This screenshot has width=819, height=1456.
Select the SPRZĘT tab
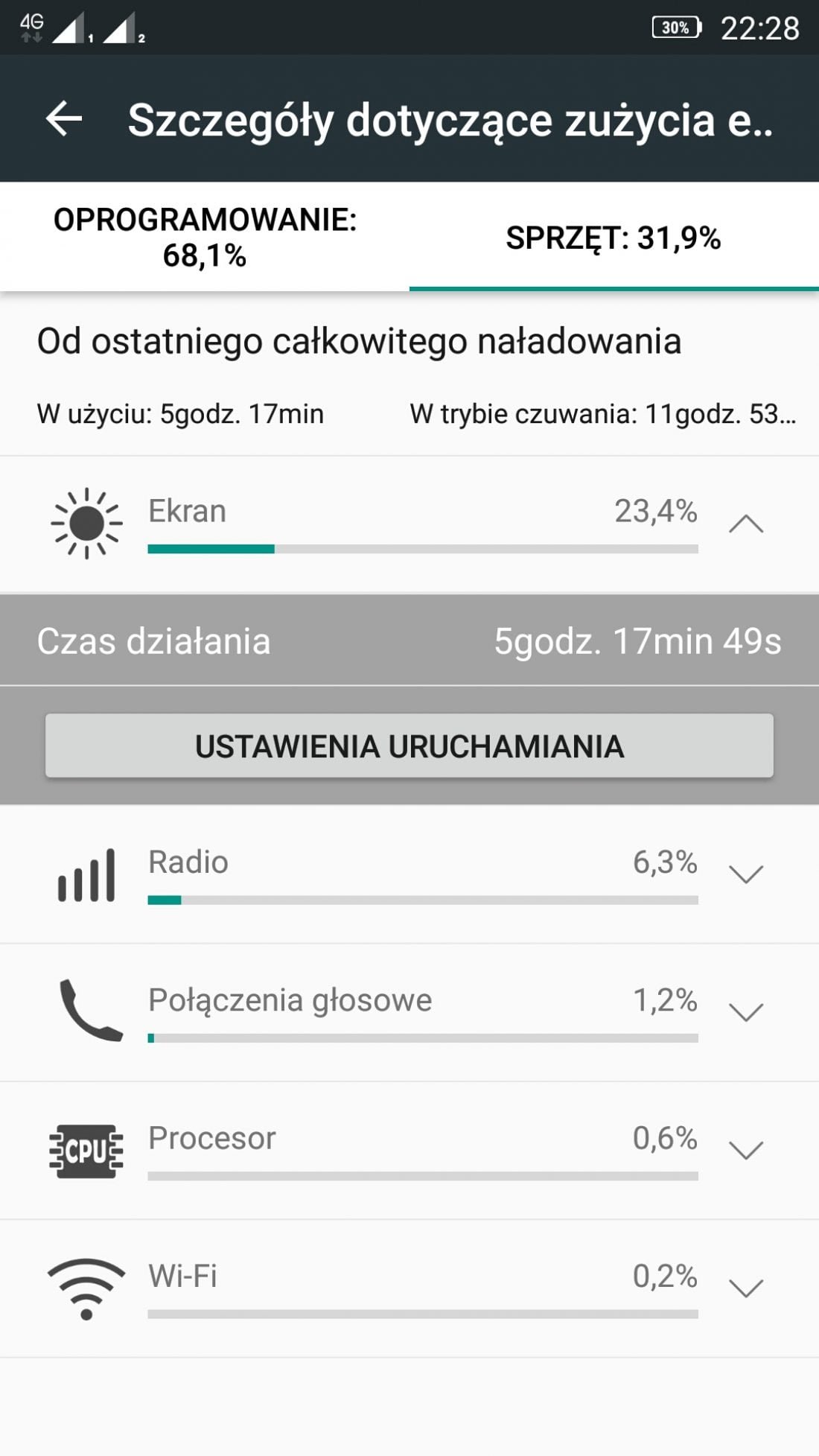pyautogui.click(x=614, y=237)
